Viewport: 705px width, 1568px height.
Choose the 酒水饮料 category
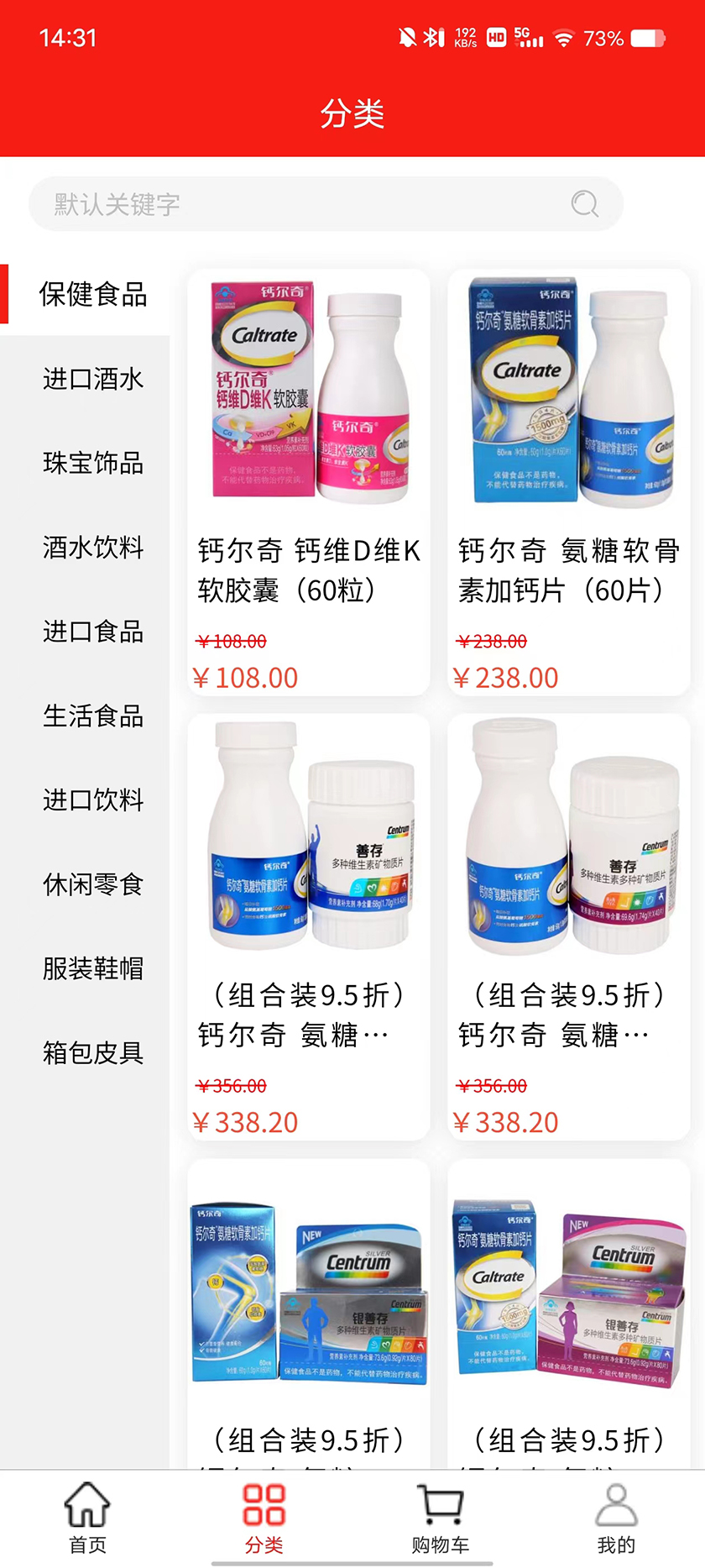click(92, 548)
